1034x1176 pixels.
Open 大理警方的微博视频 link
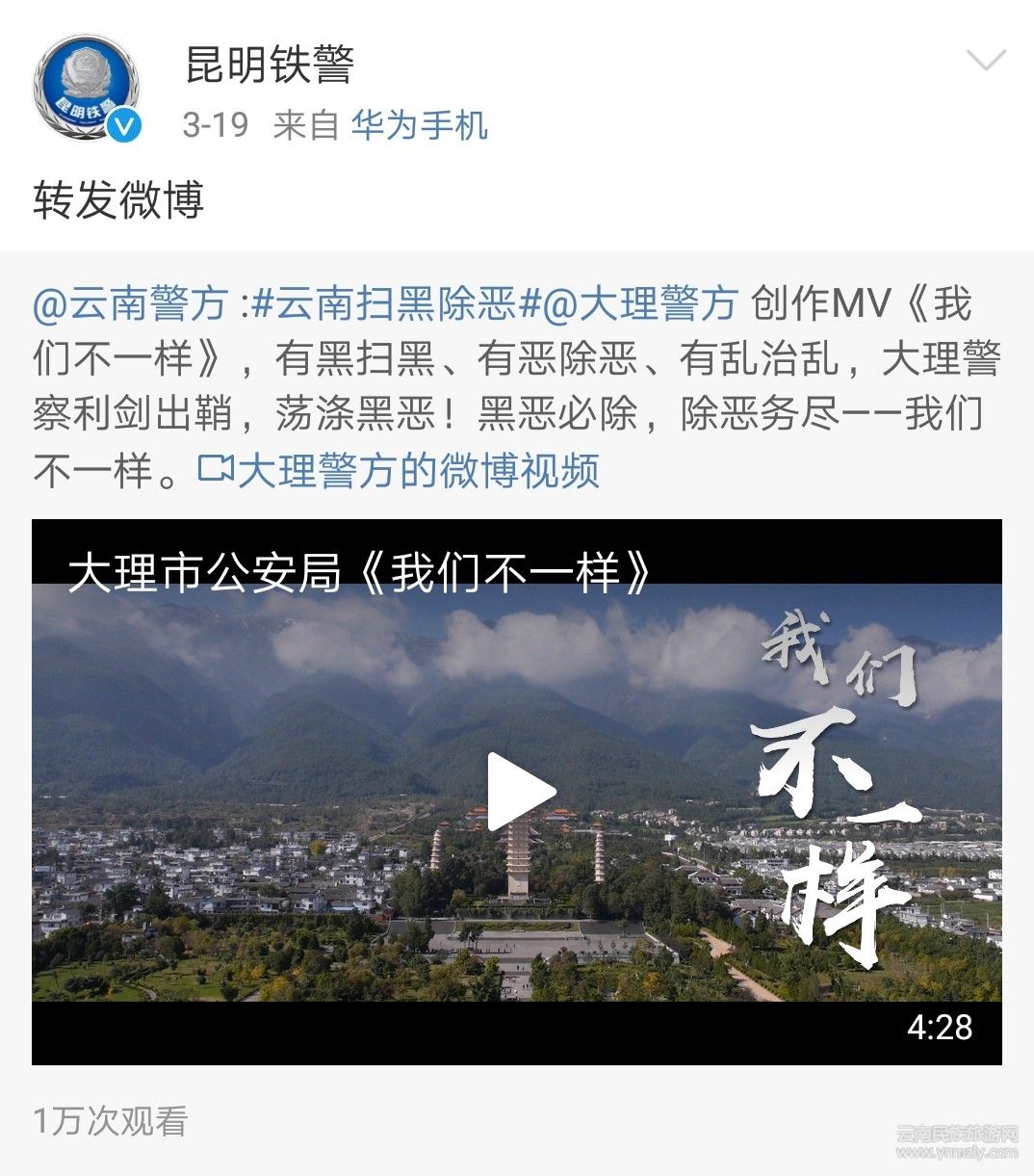tap(400, 471)
